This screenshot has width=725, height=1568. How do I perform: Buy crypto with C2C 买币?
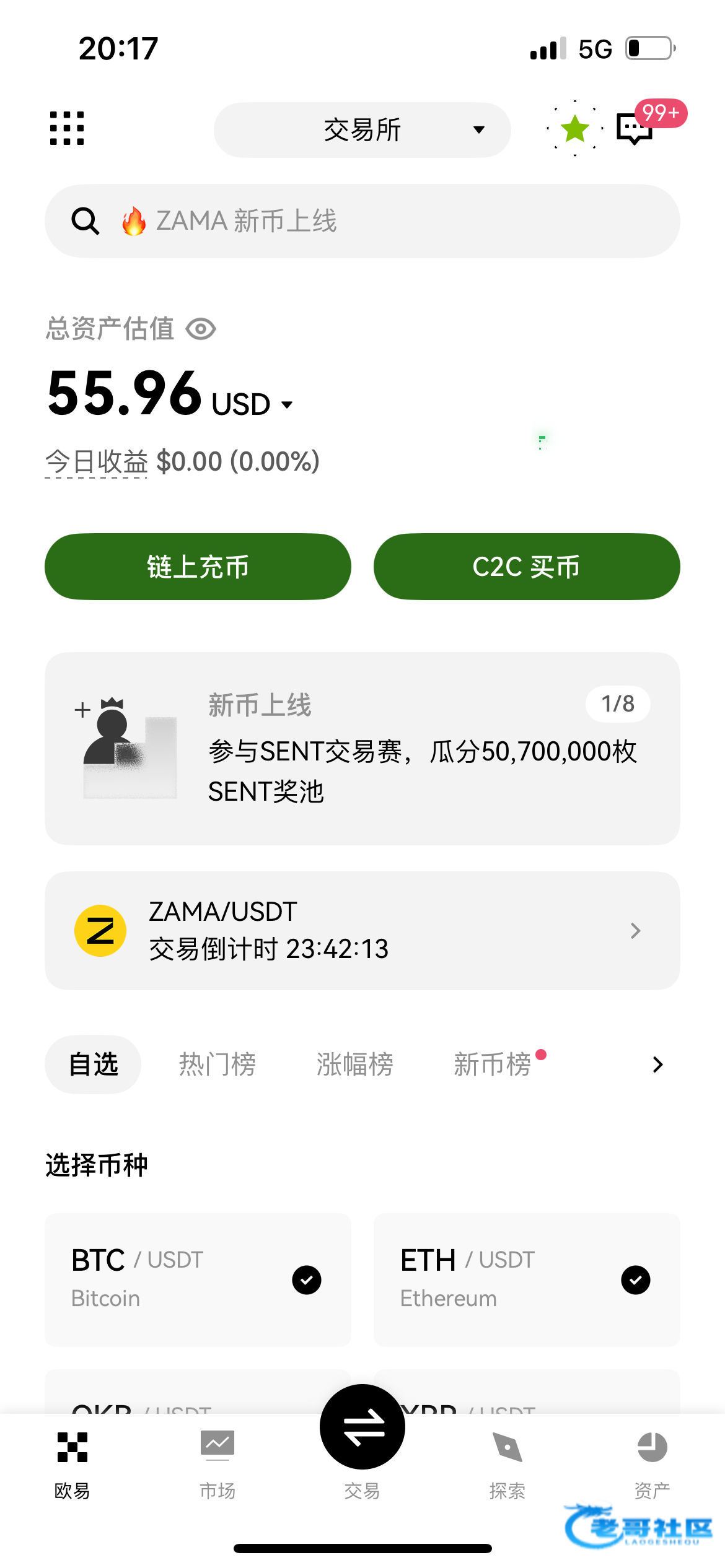tap(527, 567)
